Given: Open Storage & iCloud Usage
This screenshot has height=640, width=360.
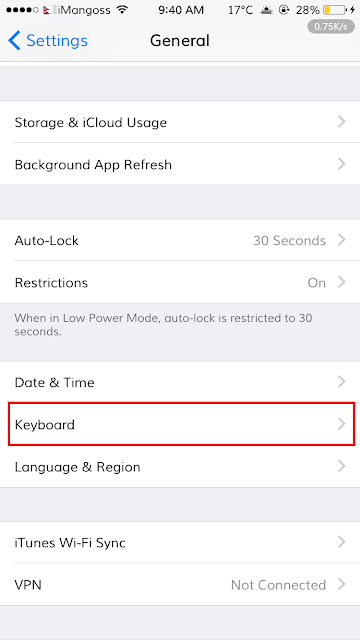Looking at the screenshot, I should [180, 122].
